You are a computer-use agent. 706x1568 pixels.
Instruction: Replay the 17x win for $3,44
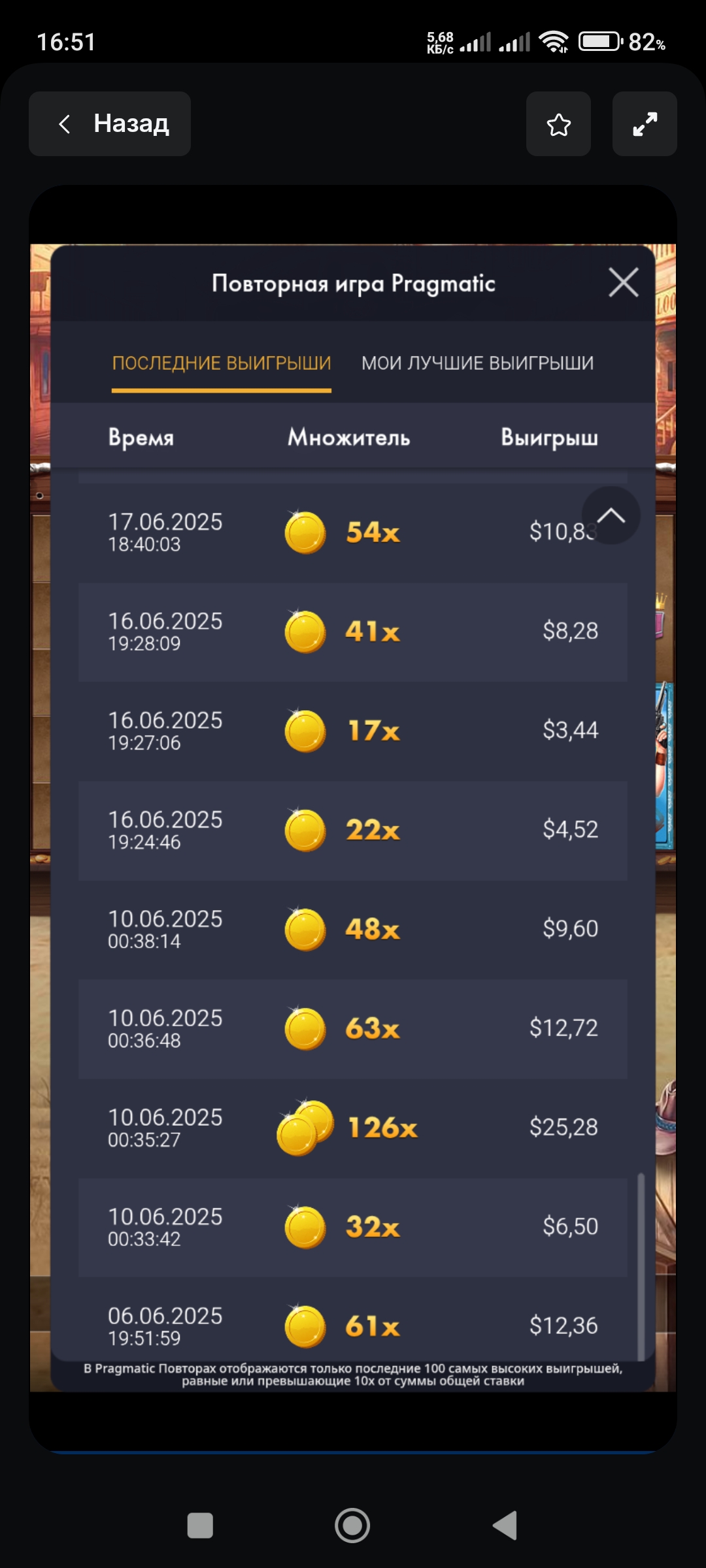pyautogui.click(x=353, y=731)
